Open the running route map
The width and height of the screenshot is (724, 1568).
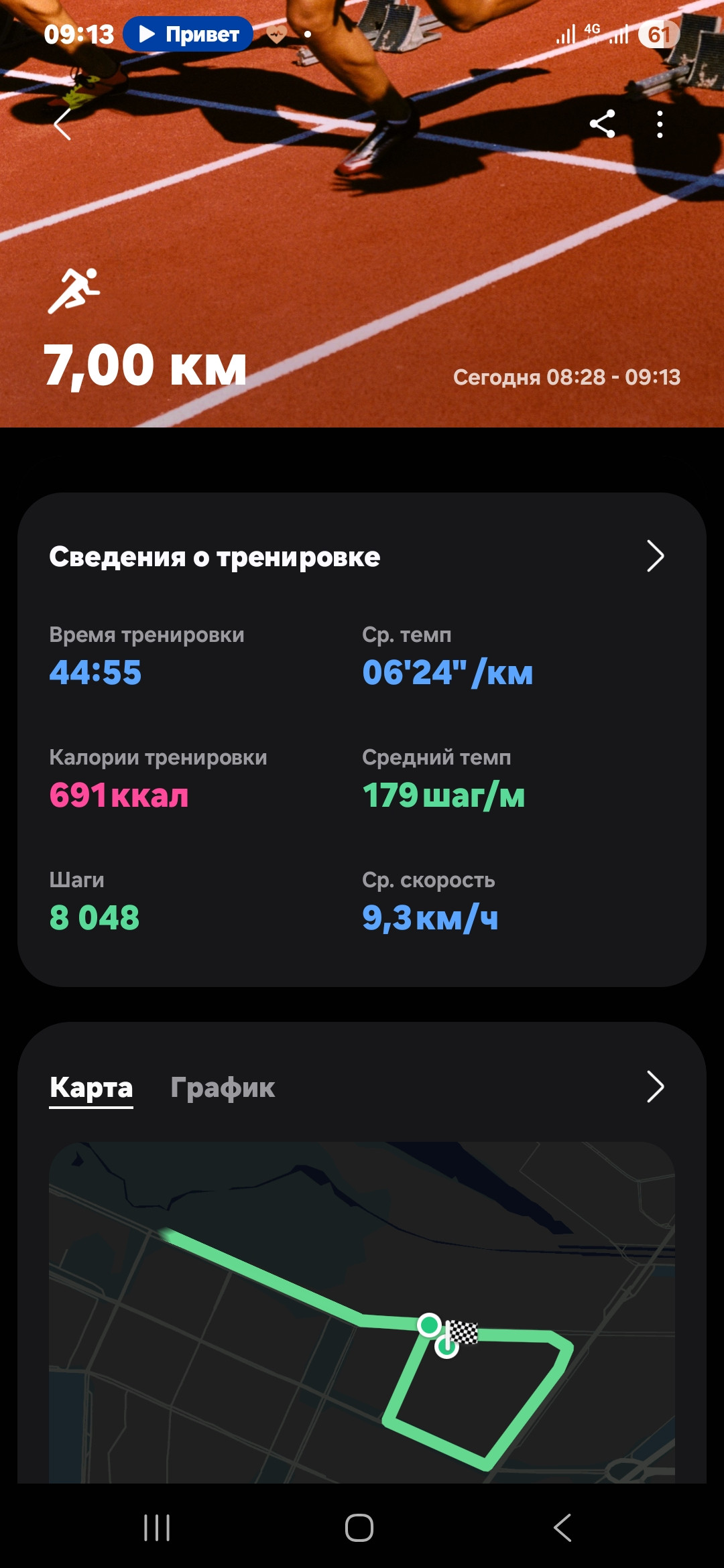click(x=362, y=1312)
